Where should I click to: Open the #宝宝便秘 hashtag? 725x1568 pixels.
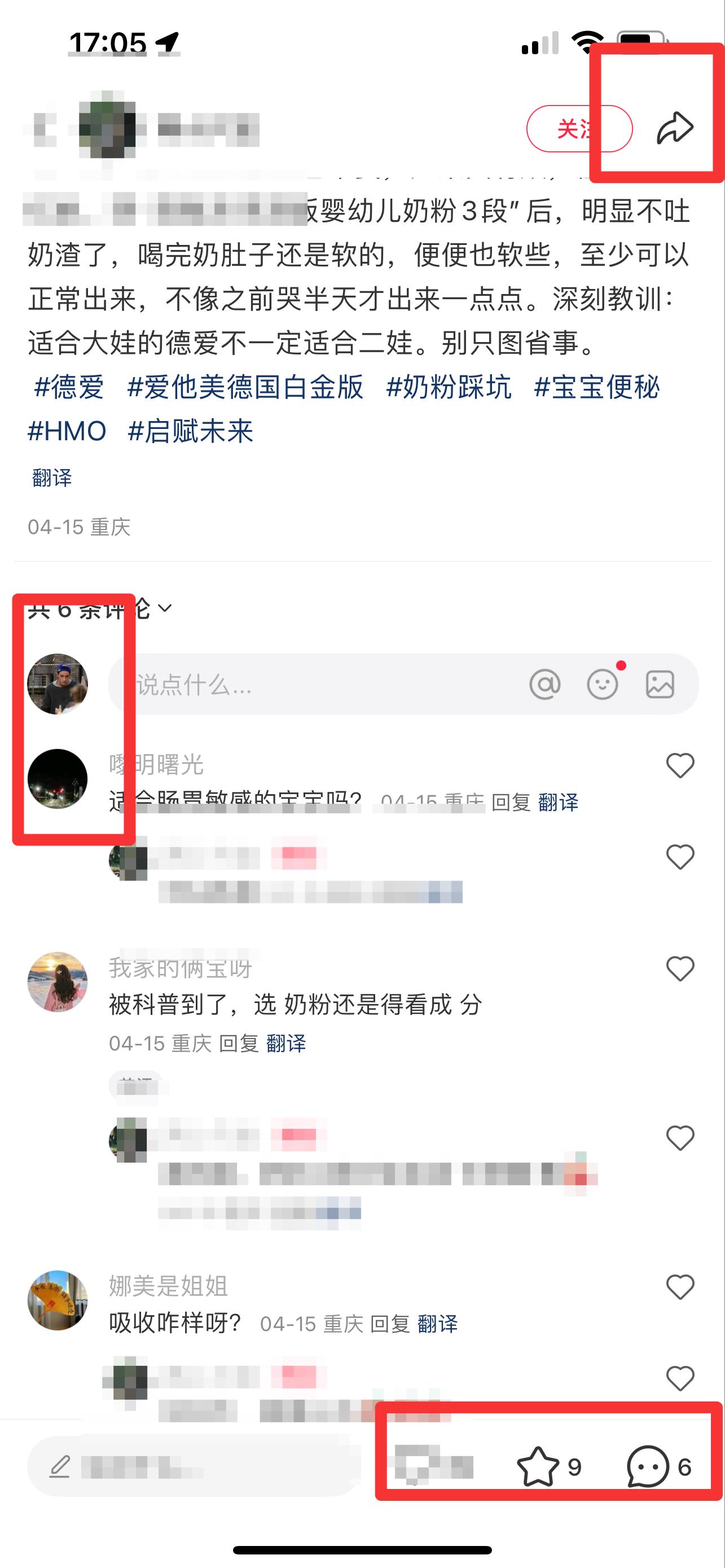pos(597,387)
